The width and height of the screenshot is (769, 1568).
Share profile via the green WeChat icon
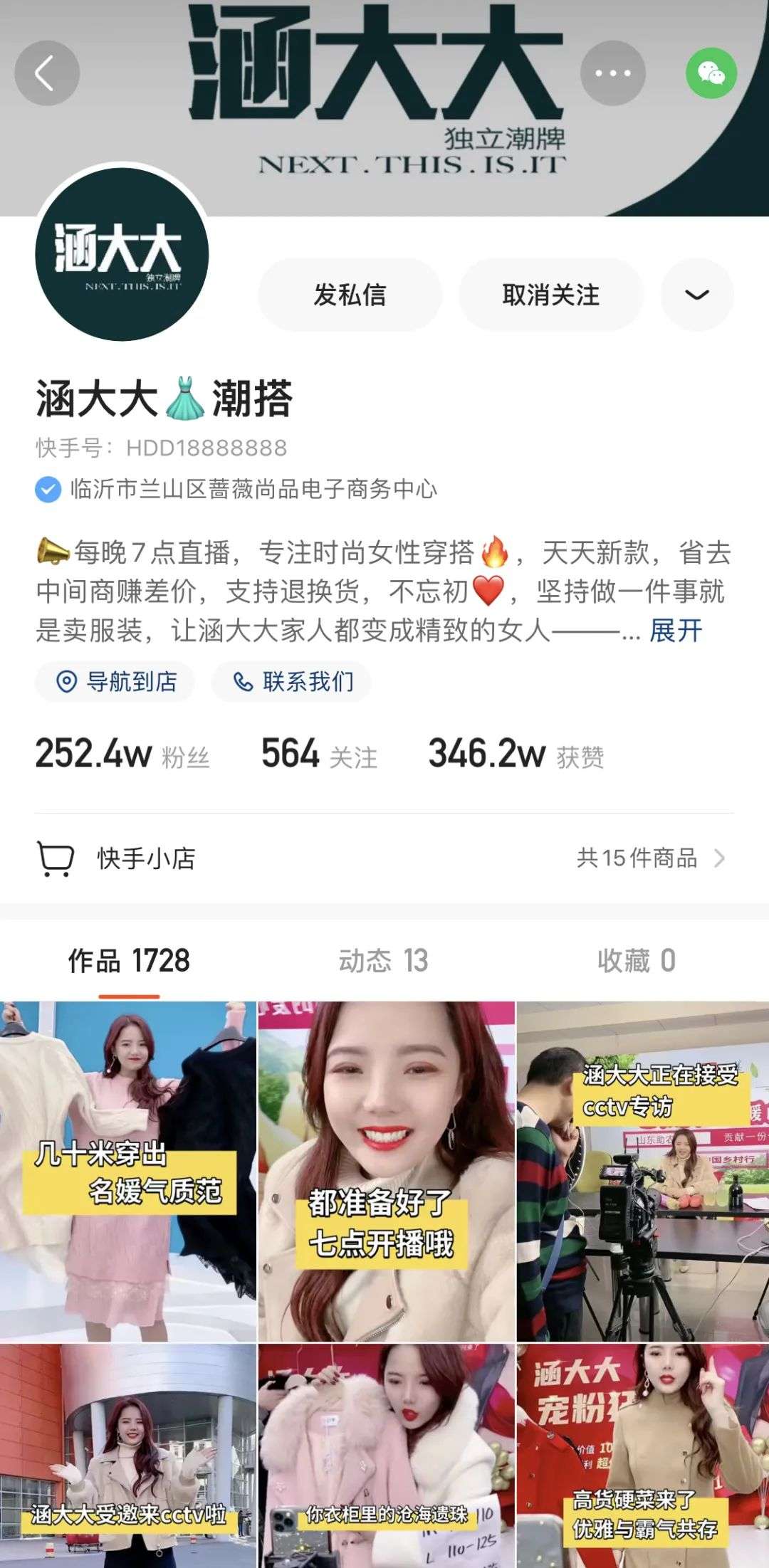pyautogui.click(x=711, y=73)
